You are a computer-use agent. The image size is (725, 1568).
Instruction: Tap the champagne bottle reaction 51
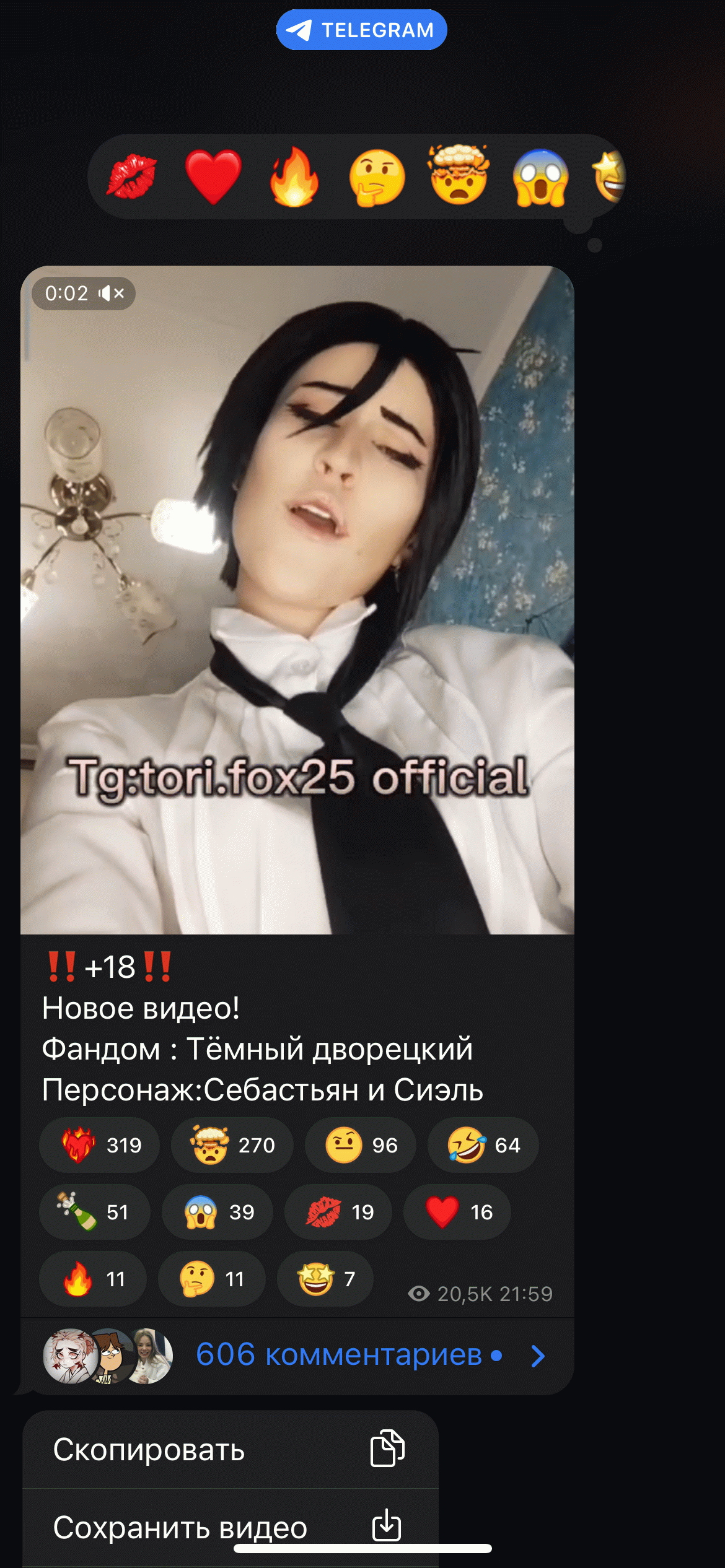pyautogui.click(x=94, y=1212)
